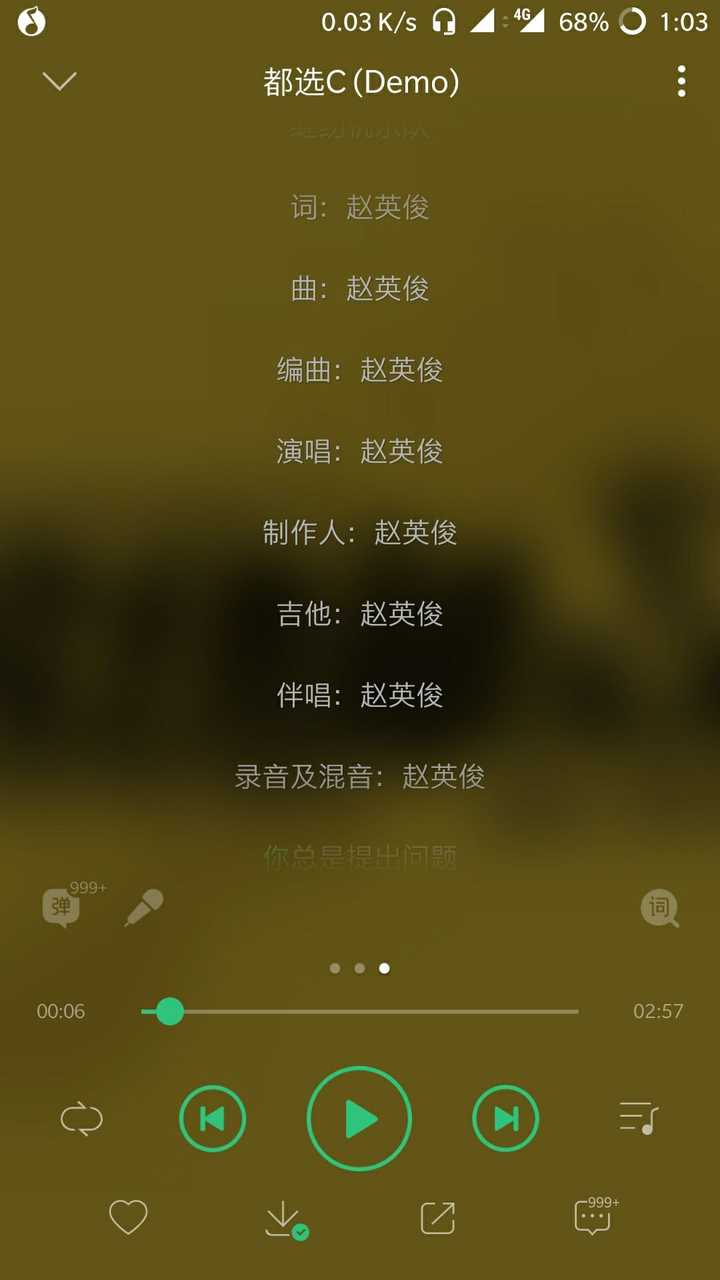Tap the lyric line 你总是提出问题
The width and height of the screenshot is (720, 1280).
360,857
